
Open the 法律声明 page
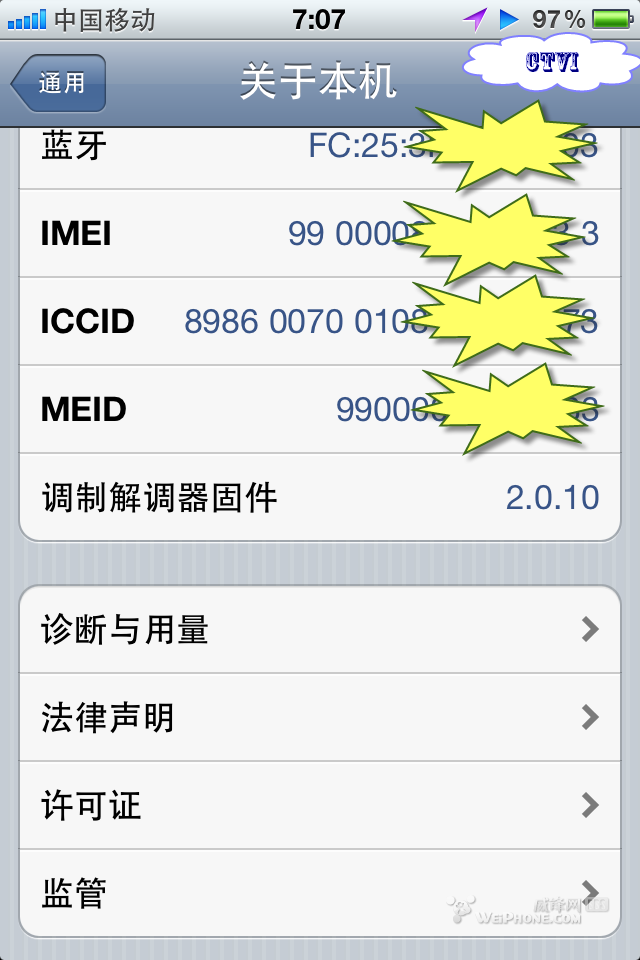[320, 717]
